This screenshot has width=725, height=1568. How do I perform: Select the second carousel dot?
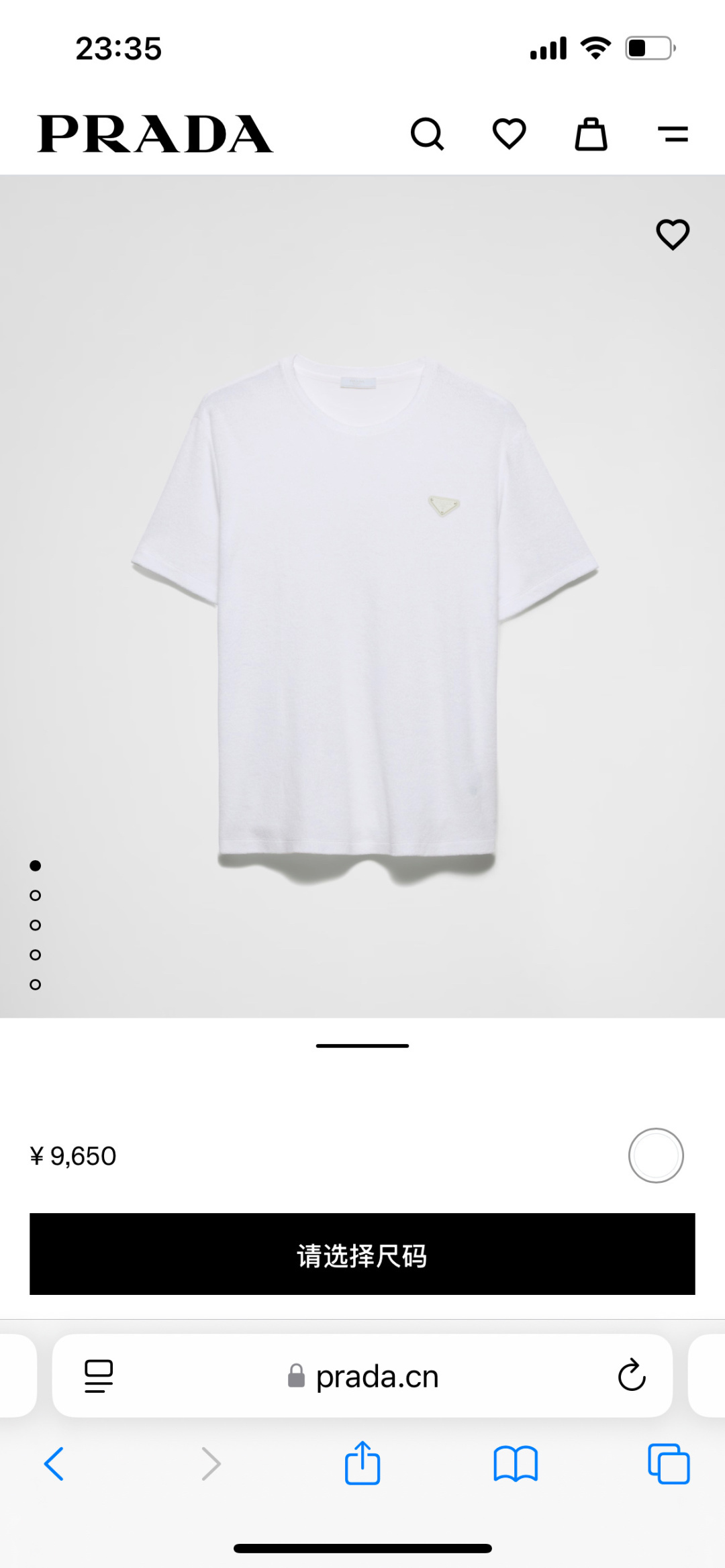click(x=35, y=896)
